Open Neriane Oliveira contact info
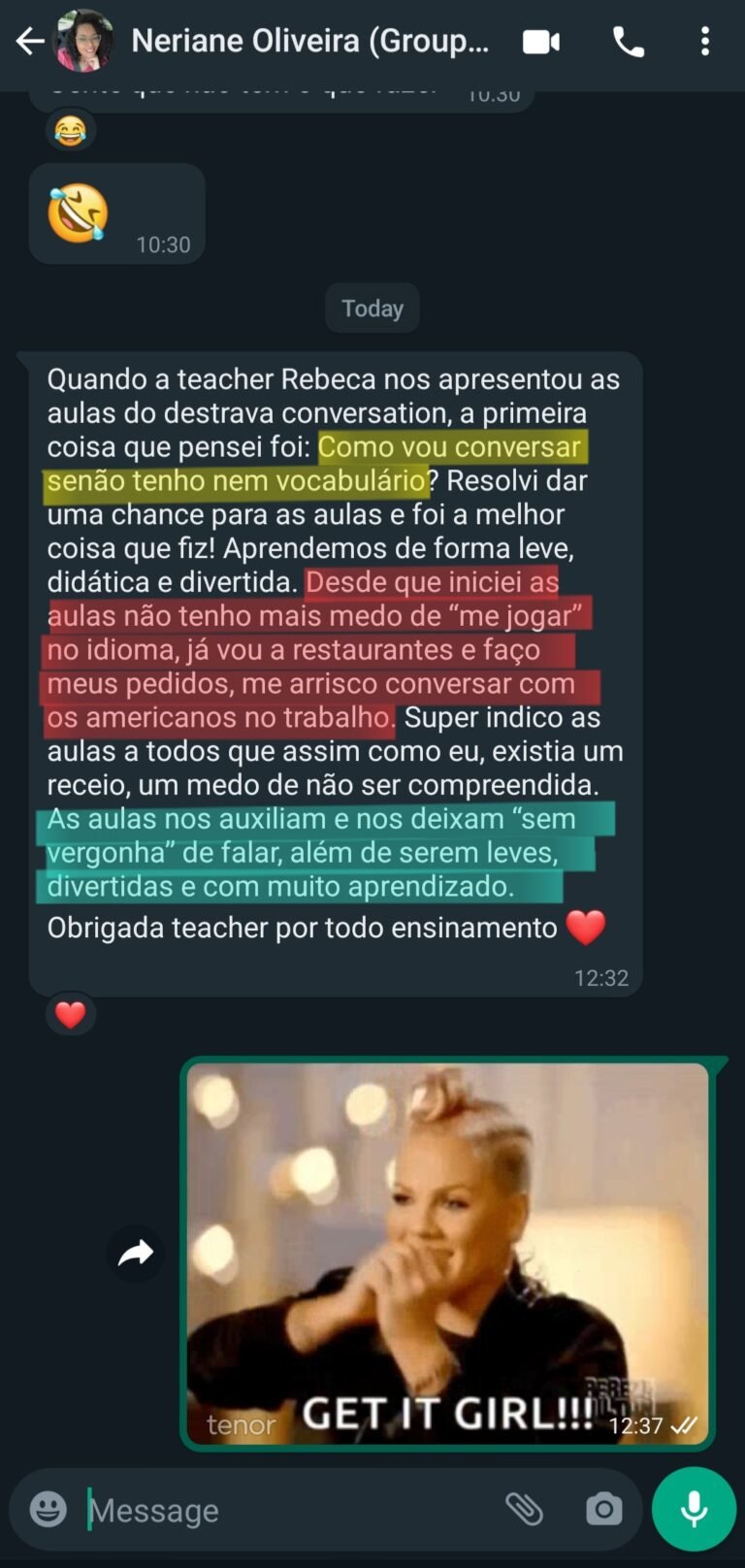Screen dimensions: 745x1568 pos(310,42)
